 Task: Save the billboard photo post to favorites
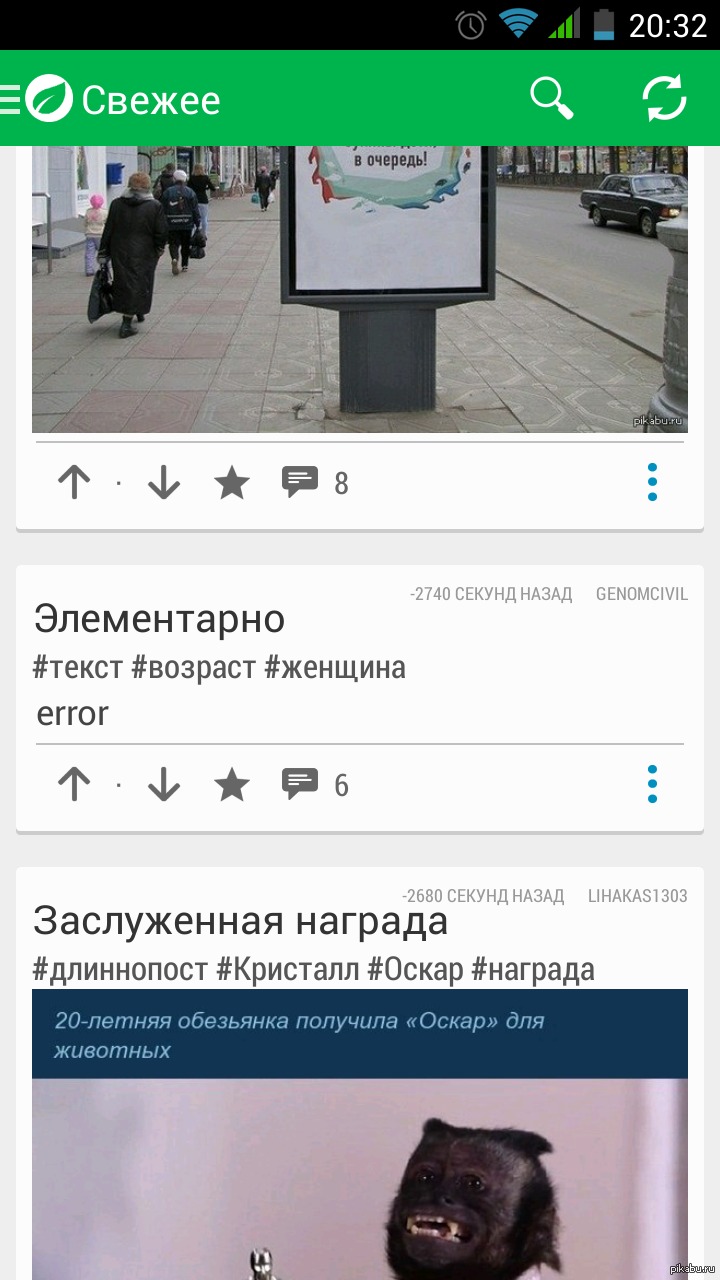[x=232, y=483]
